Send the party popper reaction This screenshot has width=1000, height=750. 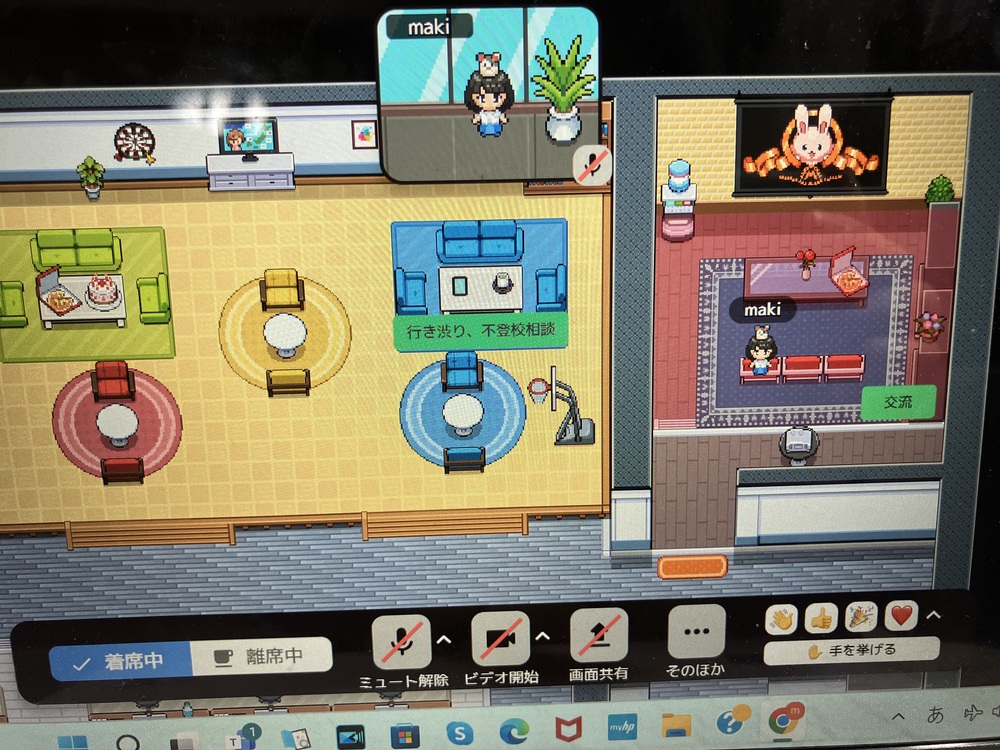(x=861, y=618)
